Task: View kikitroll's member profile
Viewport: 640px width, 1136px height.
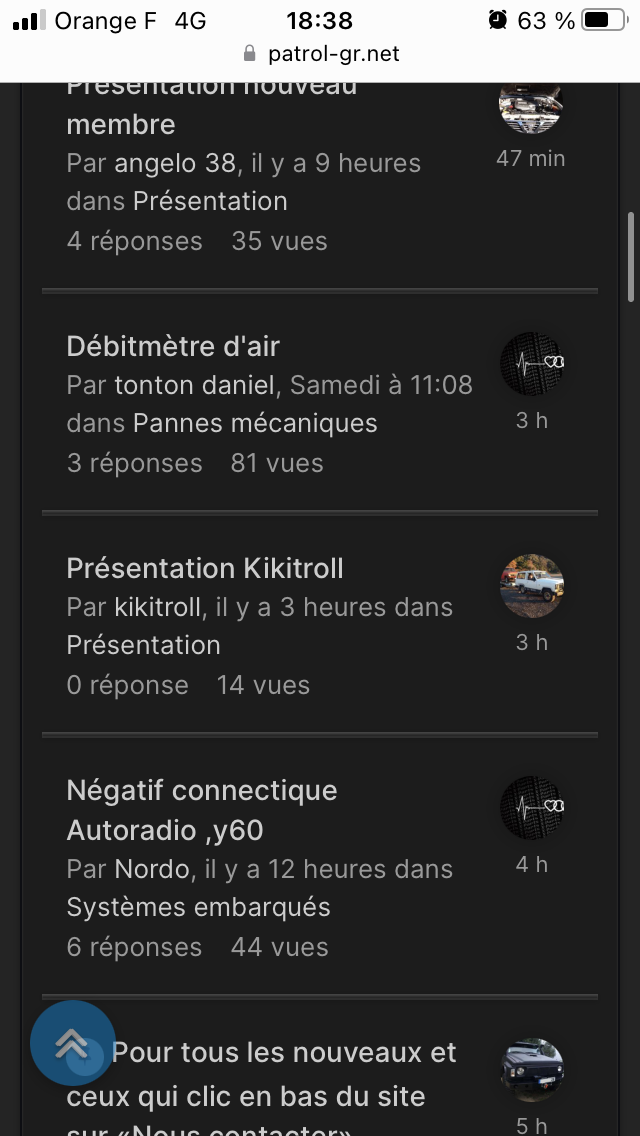Action: [157, 607]
